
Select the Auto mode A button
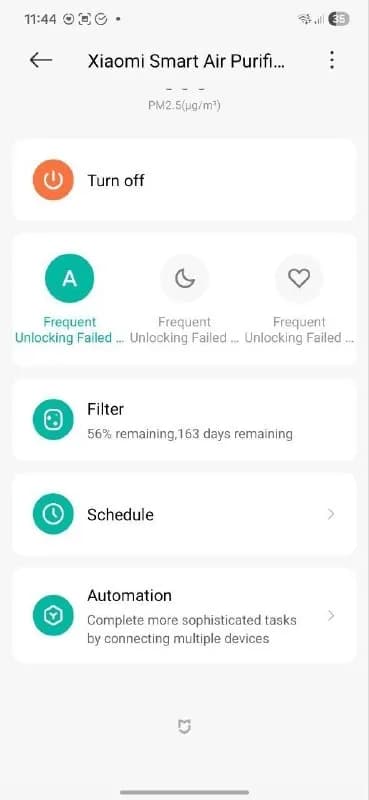click(x=69, y=279)
